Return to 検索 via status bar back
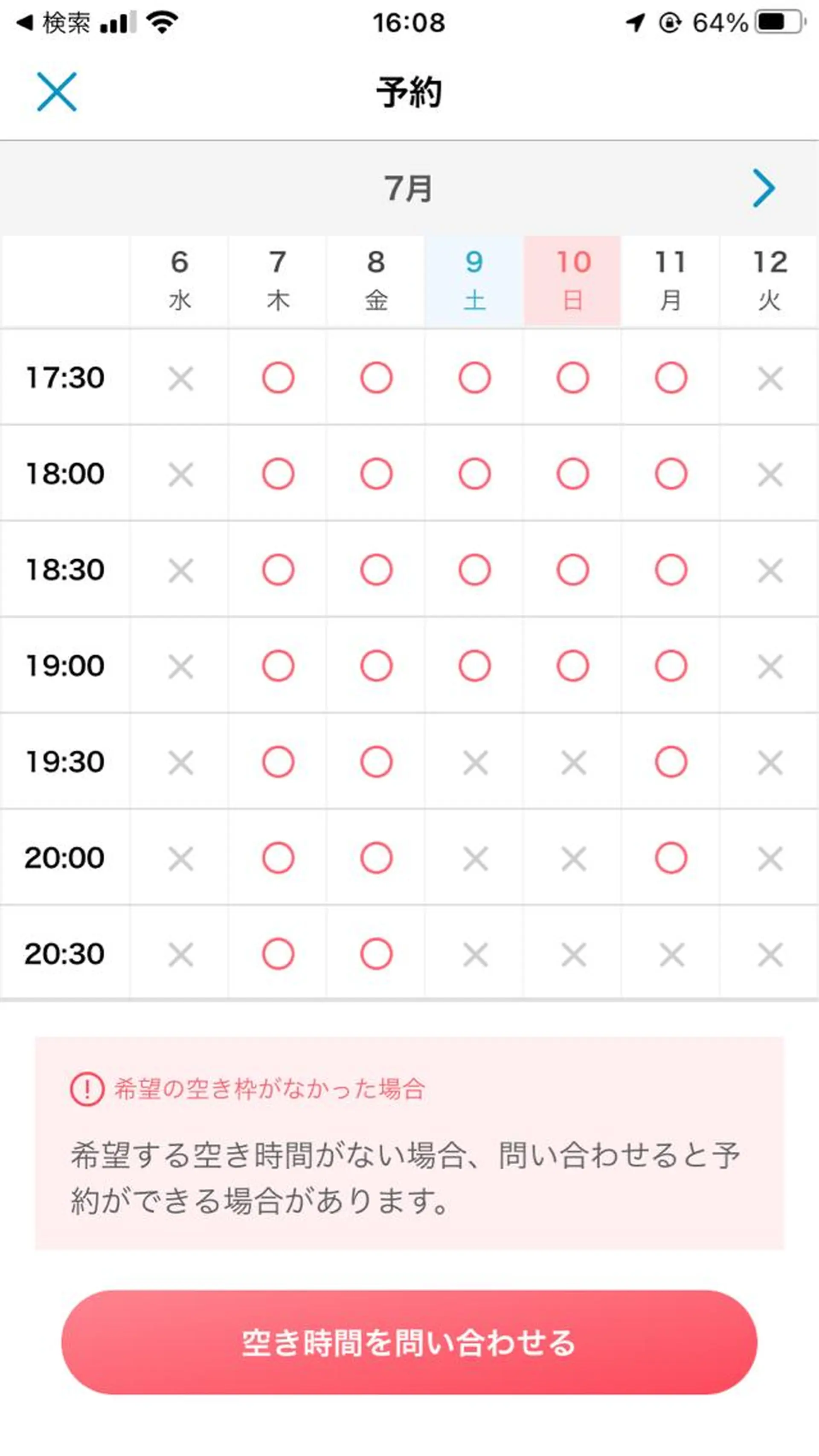Viewport: 819px width, 1456px height. pos(54,23)
